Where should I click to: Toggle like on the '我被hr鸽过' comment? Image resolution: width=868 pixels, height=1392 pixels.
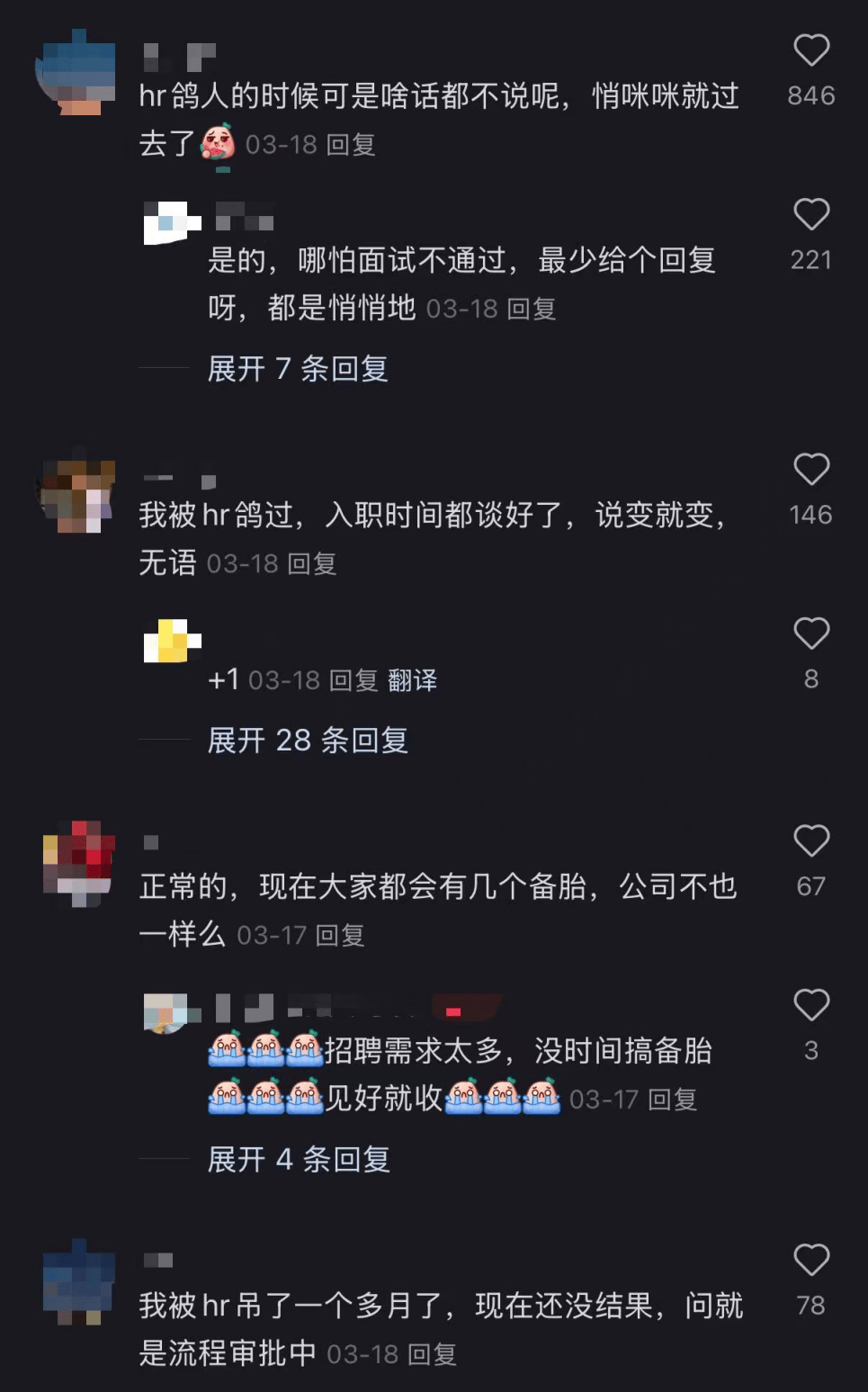point(812,470)
